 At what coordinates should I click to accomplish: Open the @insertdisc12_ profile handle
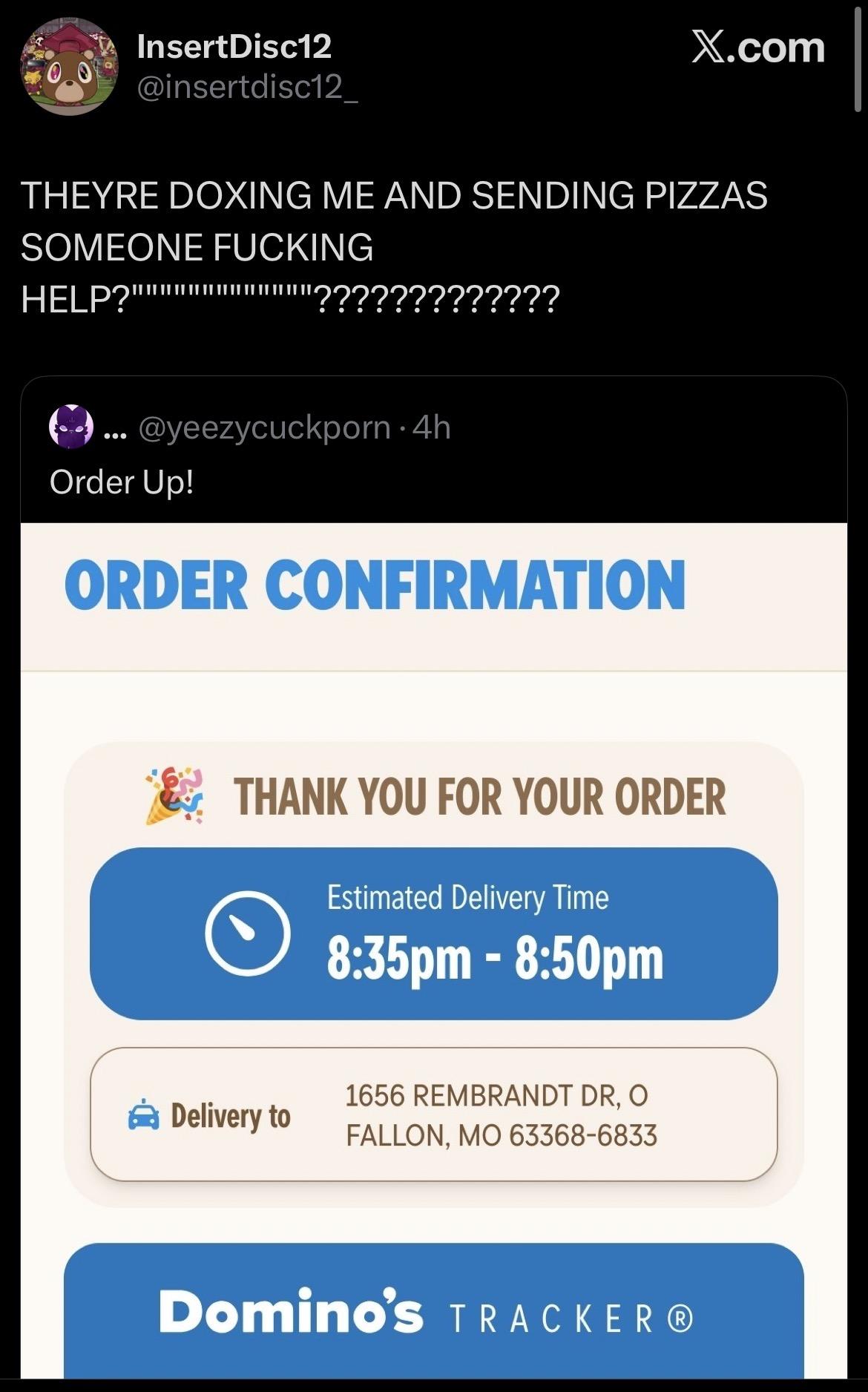tap(248, 88)
